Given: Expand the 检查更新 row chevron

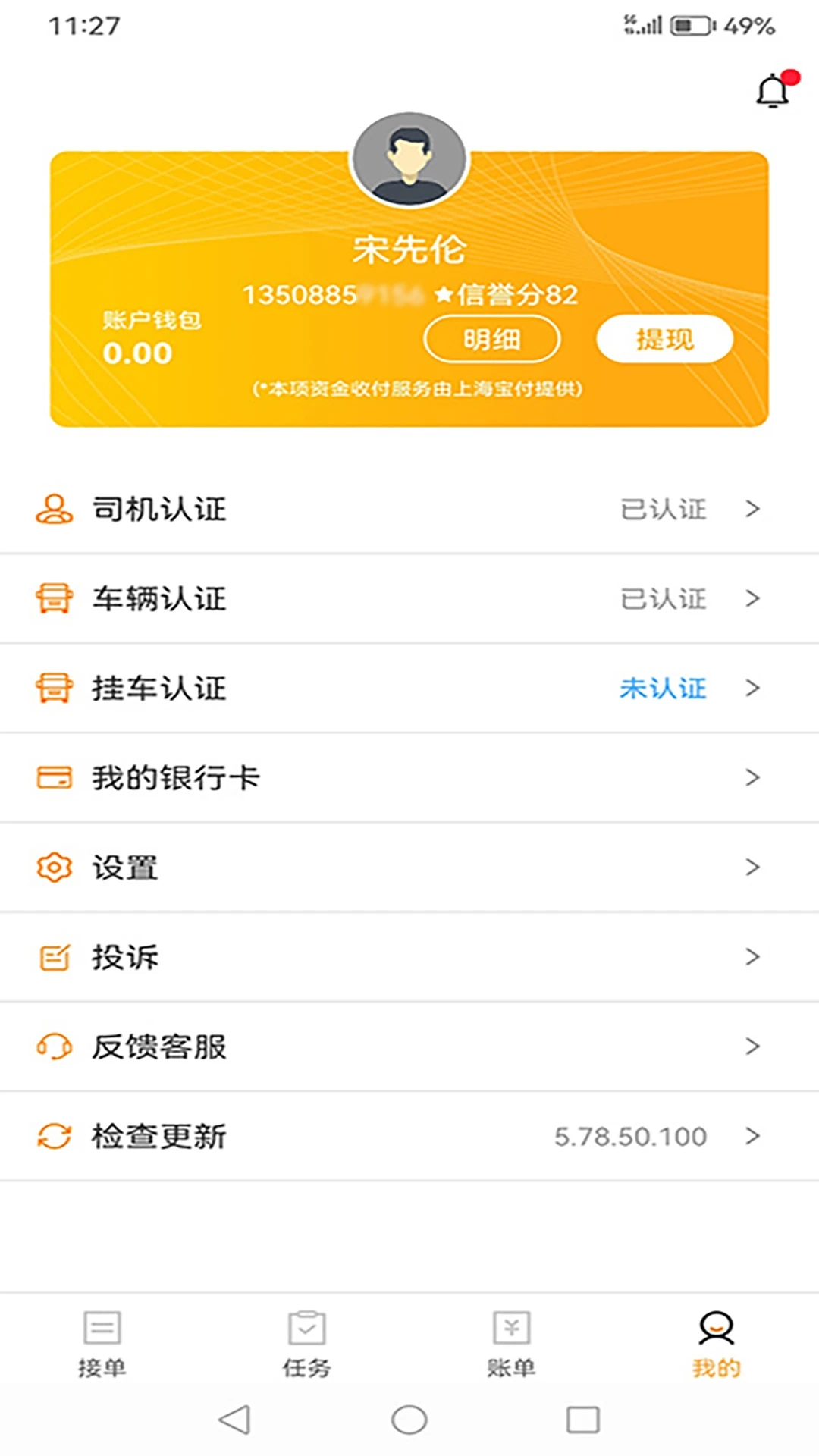Looking at the screenshot, I should [x=752, y=1135].
